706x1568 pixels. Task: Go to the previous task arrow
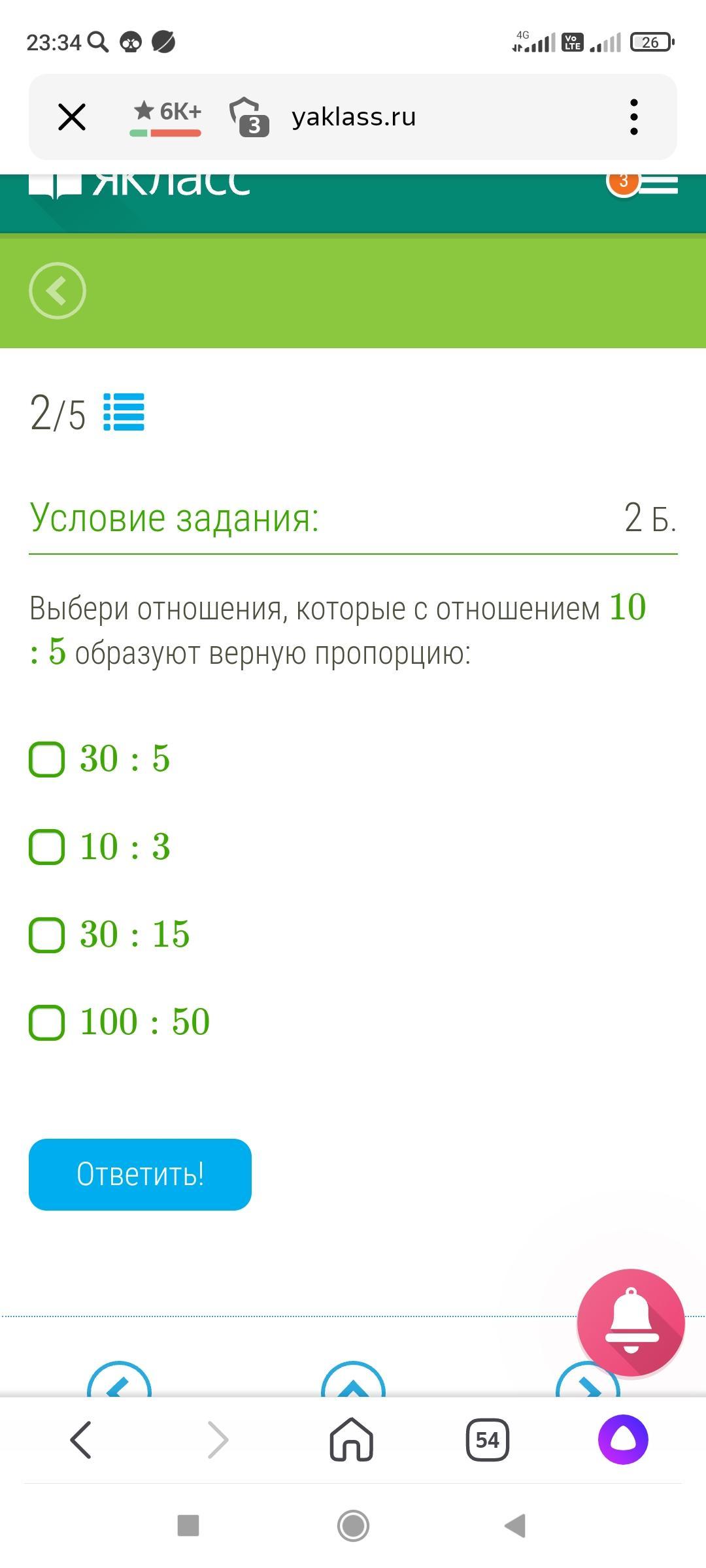(x=119, y=1379)
